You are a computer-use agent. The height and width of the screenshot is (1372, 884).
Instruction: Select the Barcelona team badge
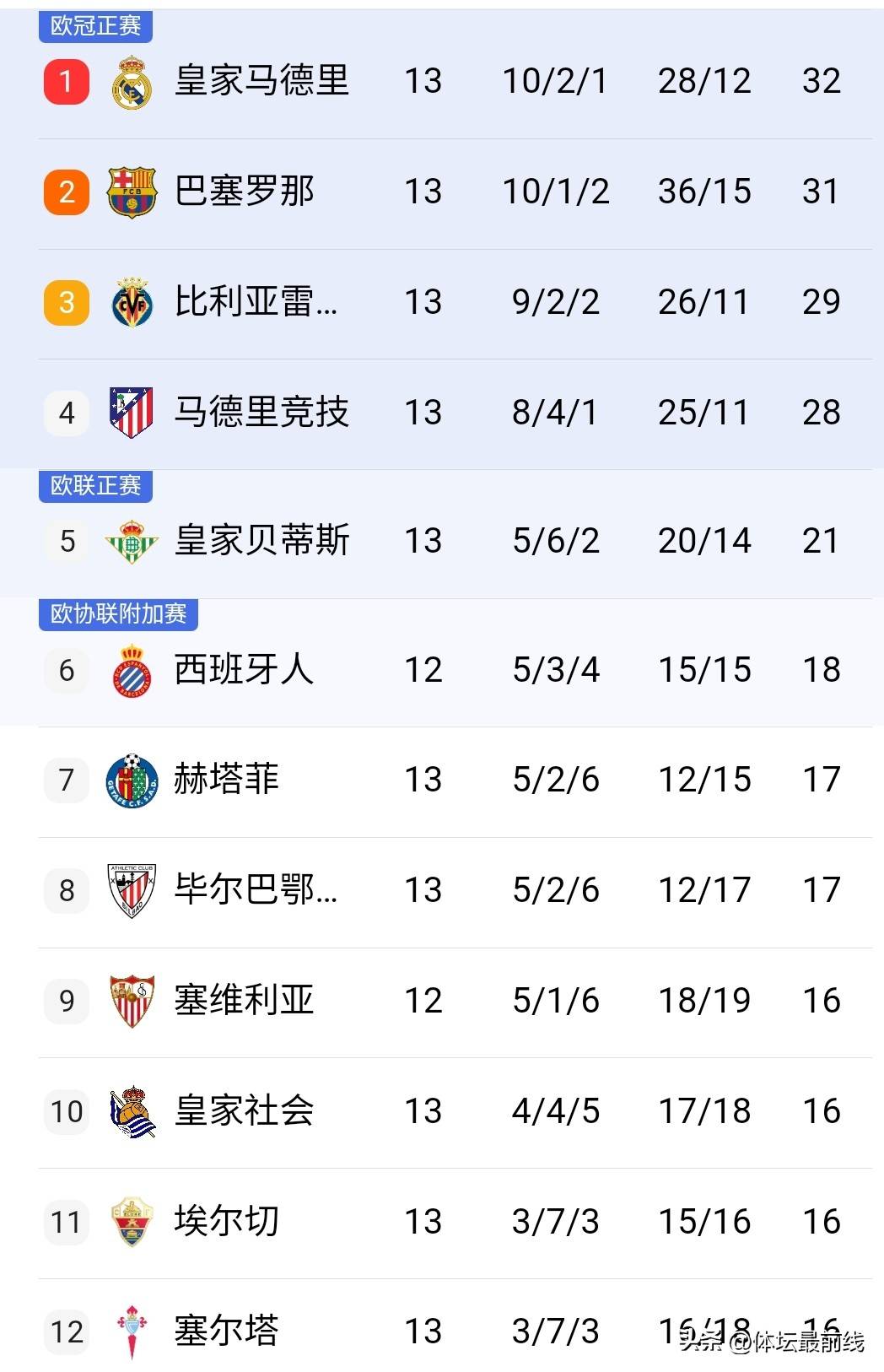[x=130, y=191]
